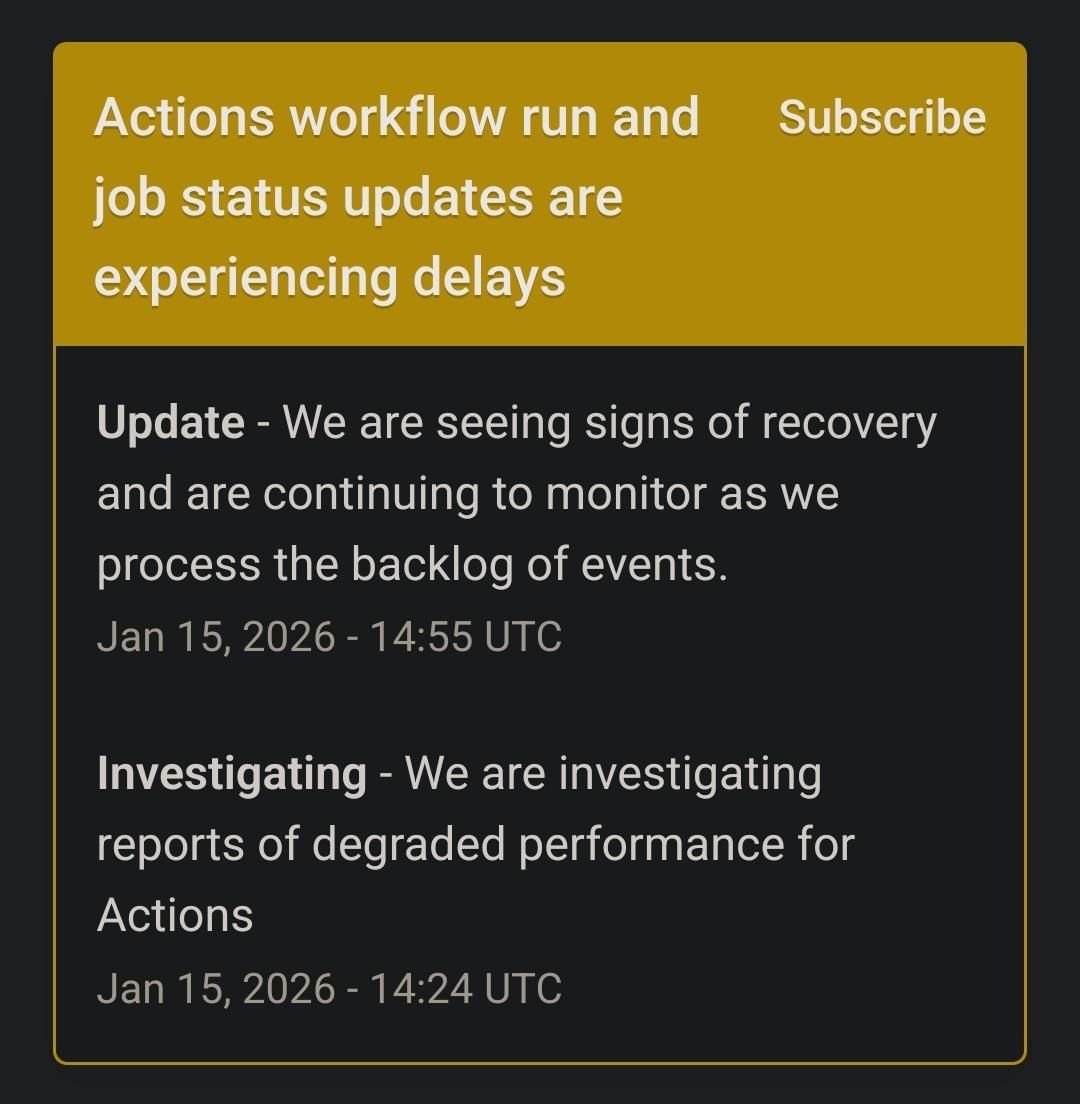Click the Subscribe button

point(881,116)
